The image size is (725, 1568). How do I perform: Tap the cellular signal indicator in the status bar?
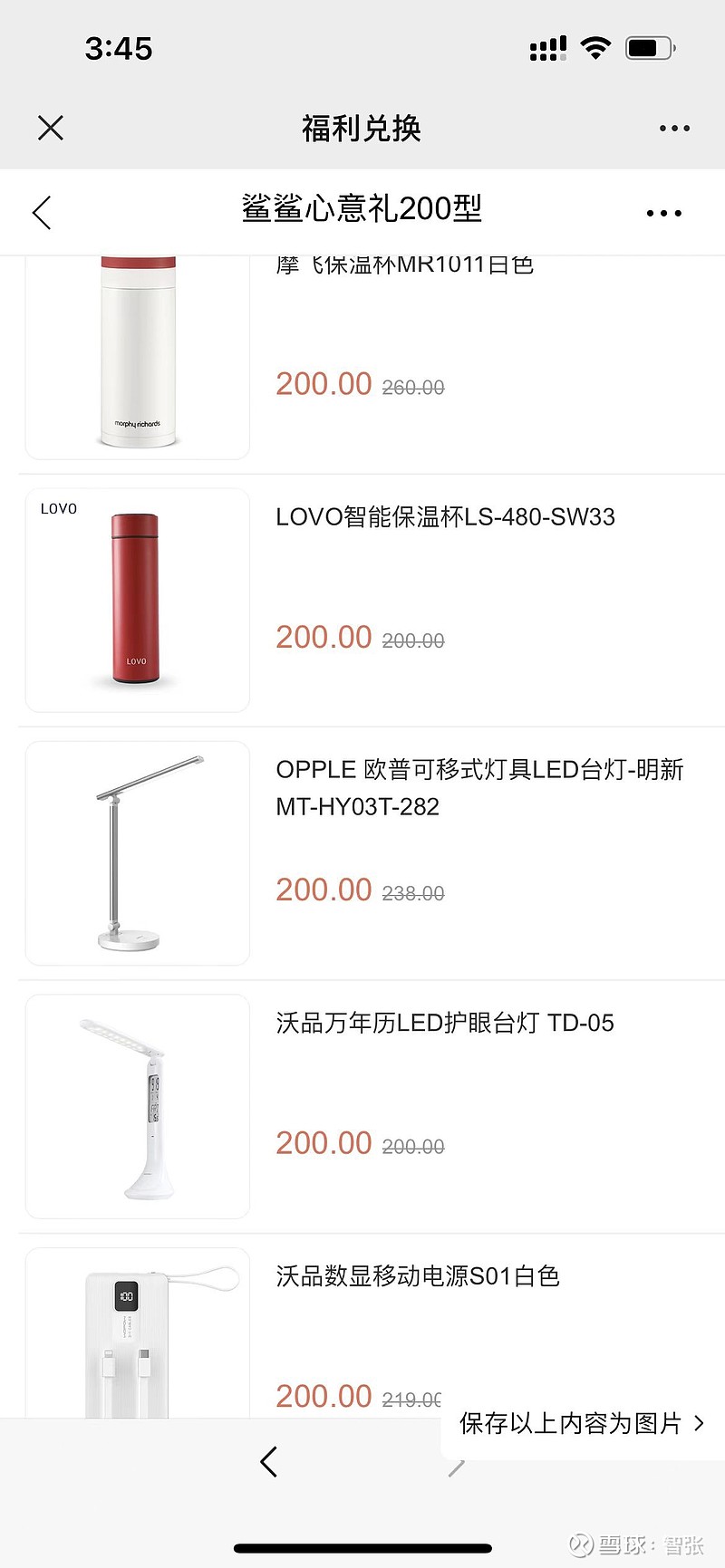click(x=547, y=47)
